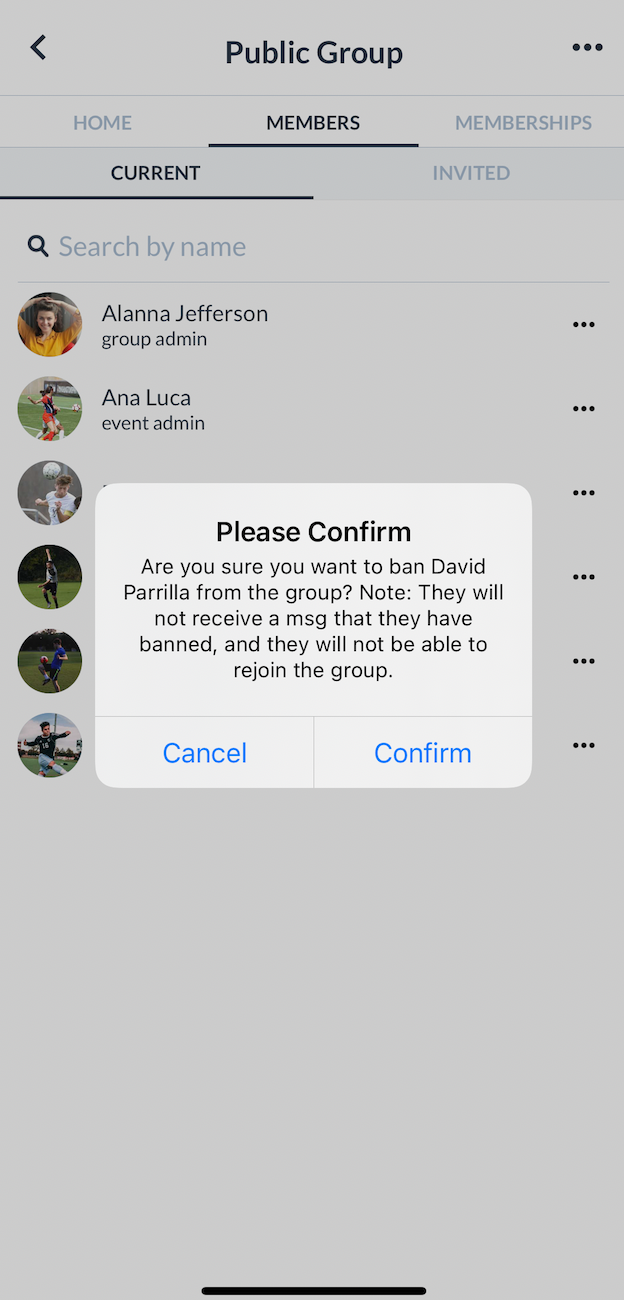
Task: Open the group overflow menu in header
Action: 587,48
